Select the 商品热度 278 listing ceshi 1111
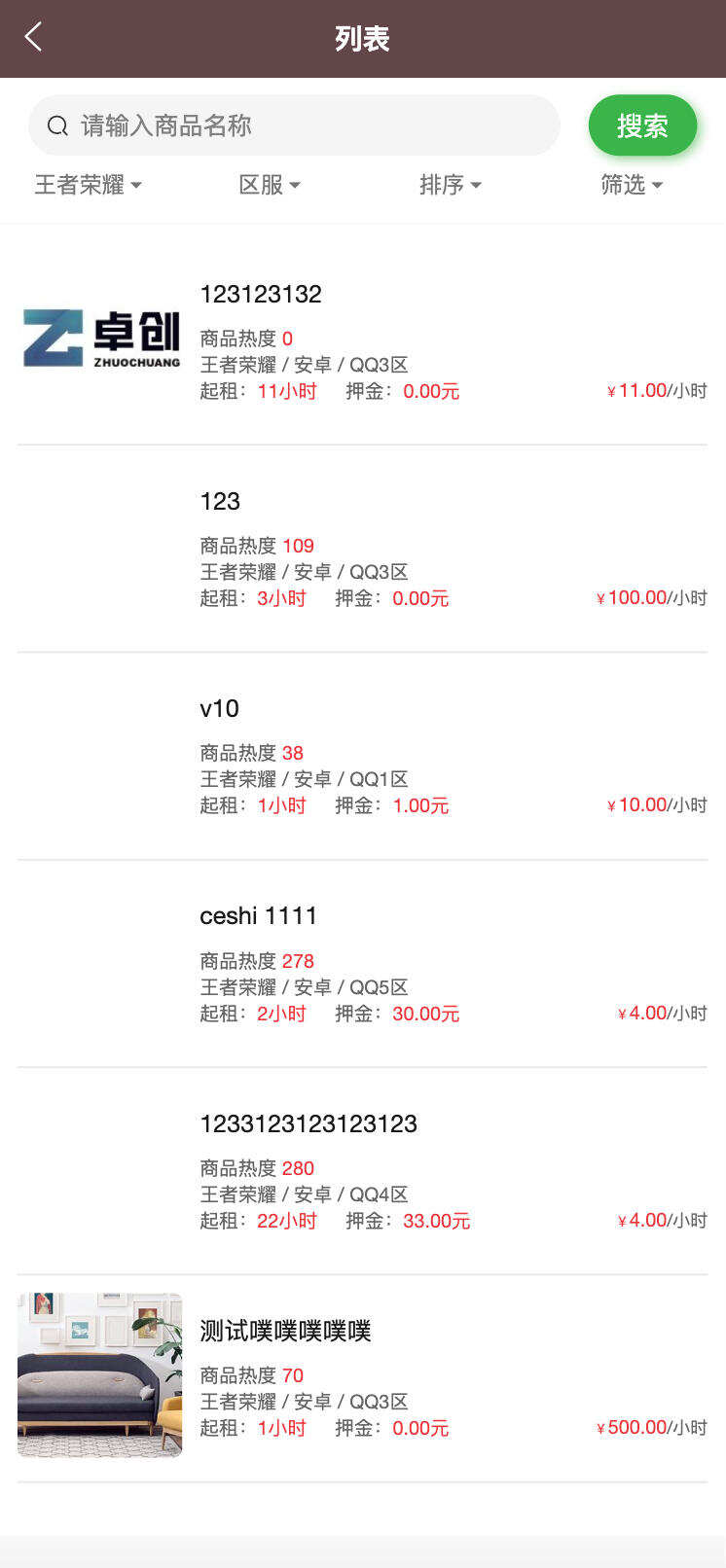Image resolution: width=726 pixels, height=1568 pixels. coord(258,914)
